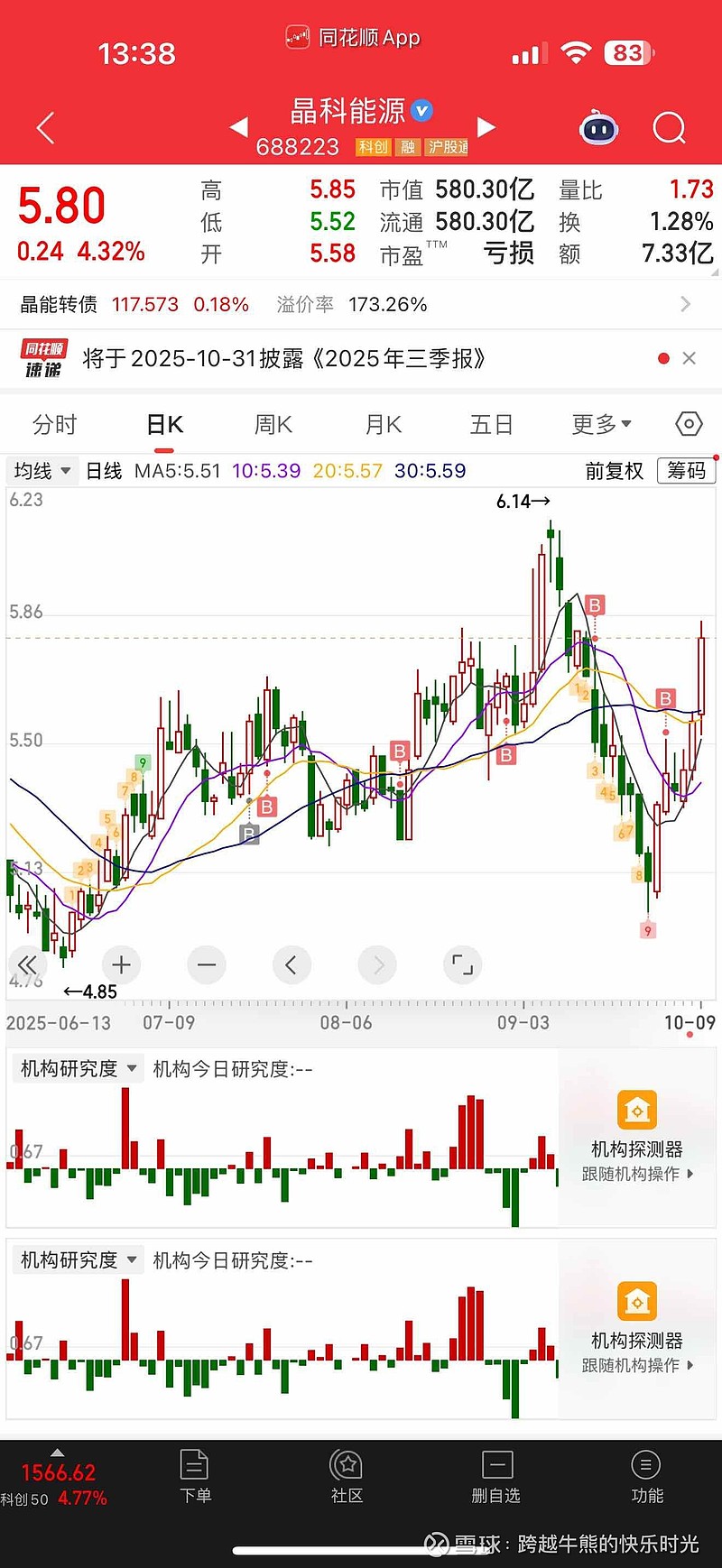The width and height of the screenshot is (722, 1568).
Task: Expand the chart to fullscreen
Action: coord(462,965)
